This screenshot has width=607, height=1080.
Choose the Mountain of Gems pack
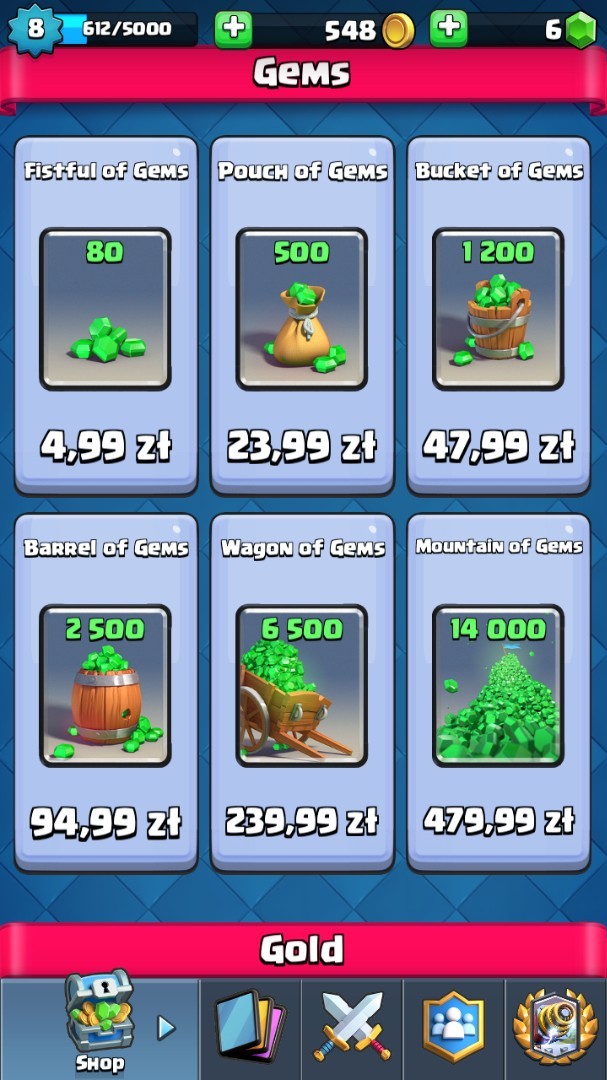pyautogui.click(x=498, y=692)
